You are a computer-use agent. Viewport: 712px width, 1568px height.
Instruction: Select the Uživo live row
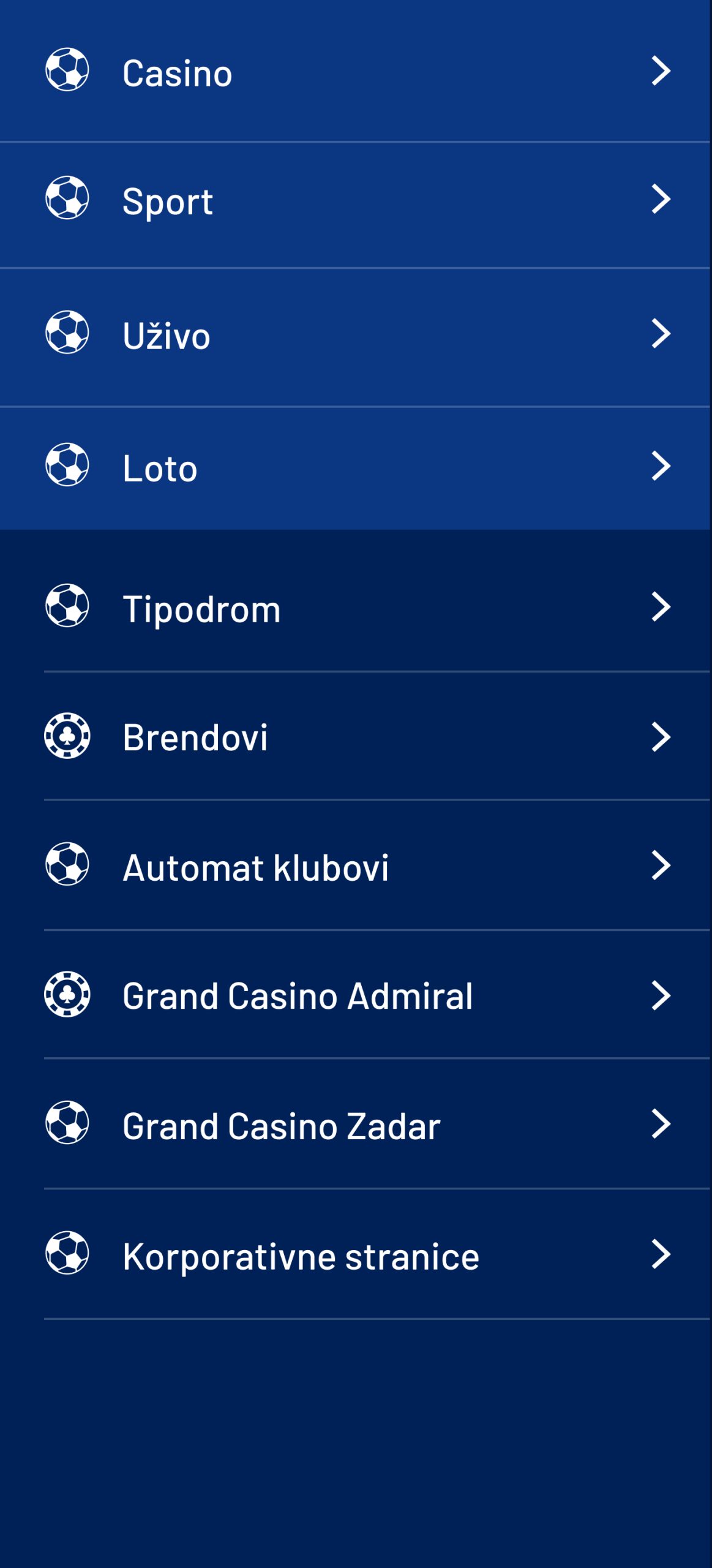(355, 335)
